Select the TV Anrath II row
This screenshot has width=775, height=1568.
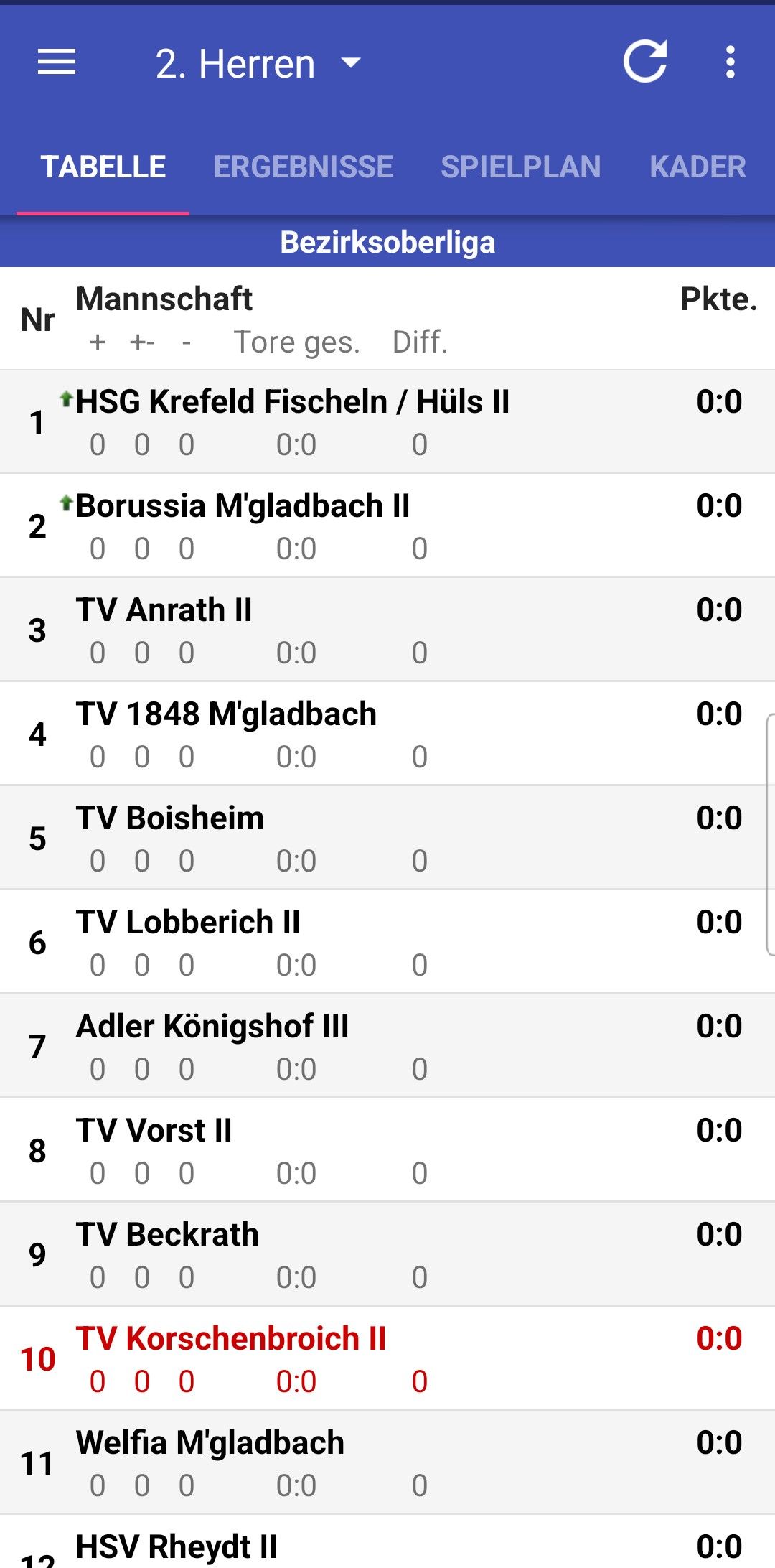(x=387, y=630)
